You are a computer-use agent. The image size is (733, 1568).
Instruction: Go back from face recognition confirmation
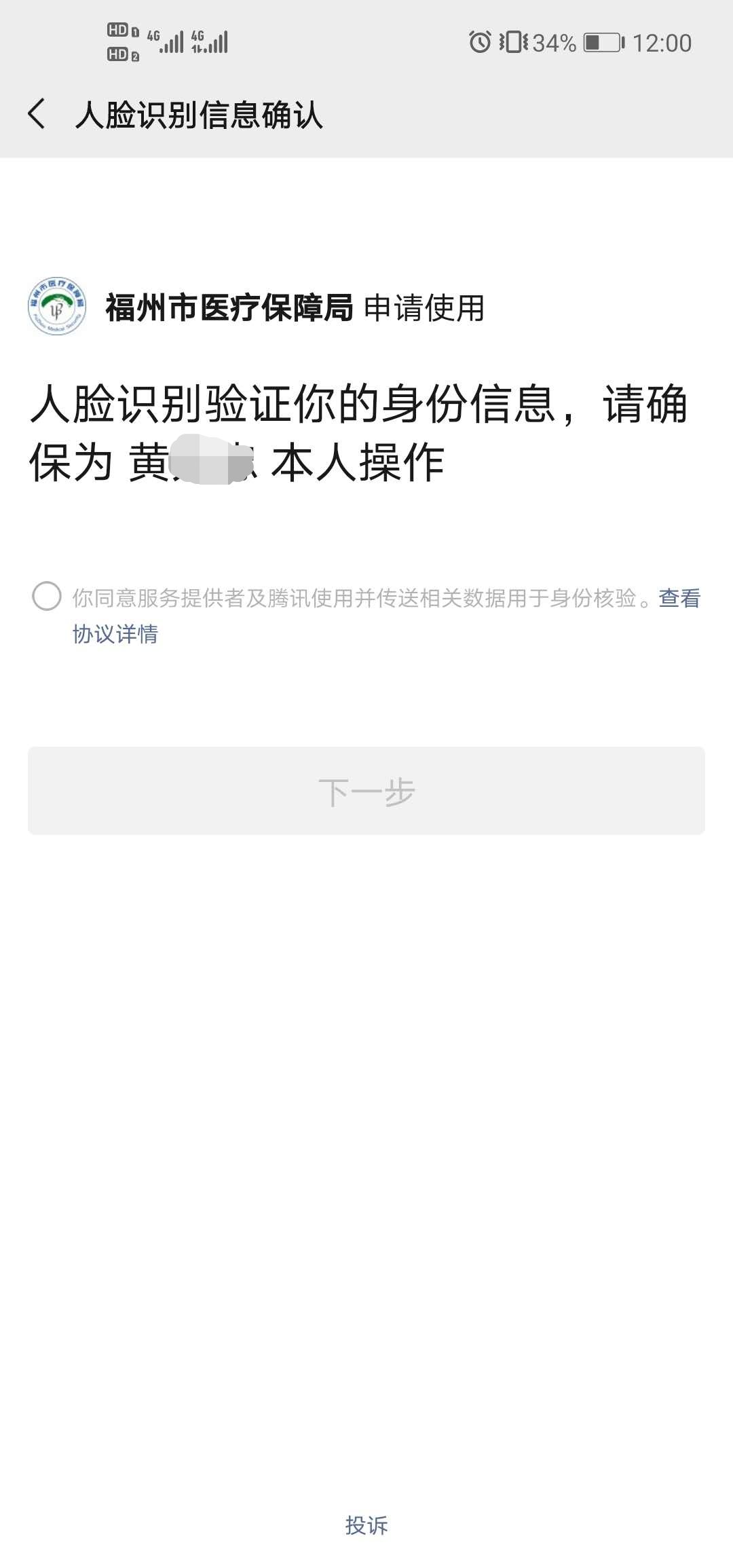(x=37, y=113)
